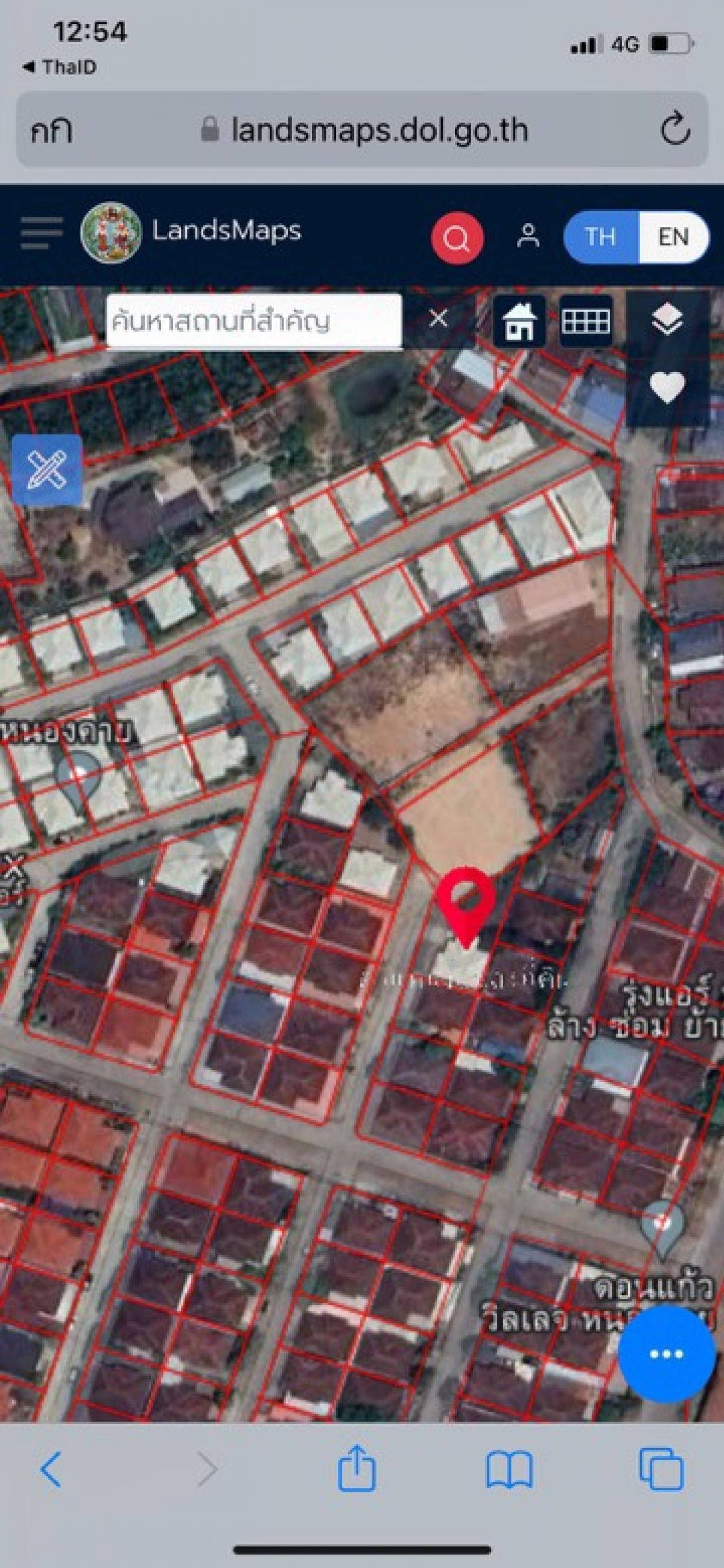
Task: Go back in Safari
Action: (x=51, y=1469)
